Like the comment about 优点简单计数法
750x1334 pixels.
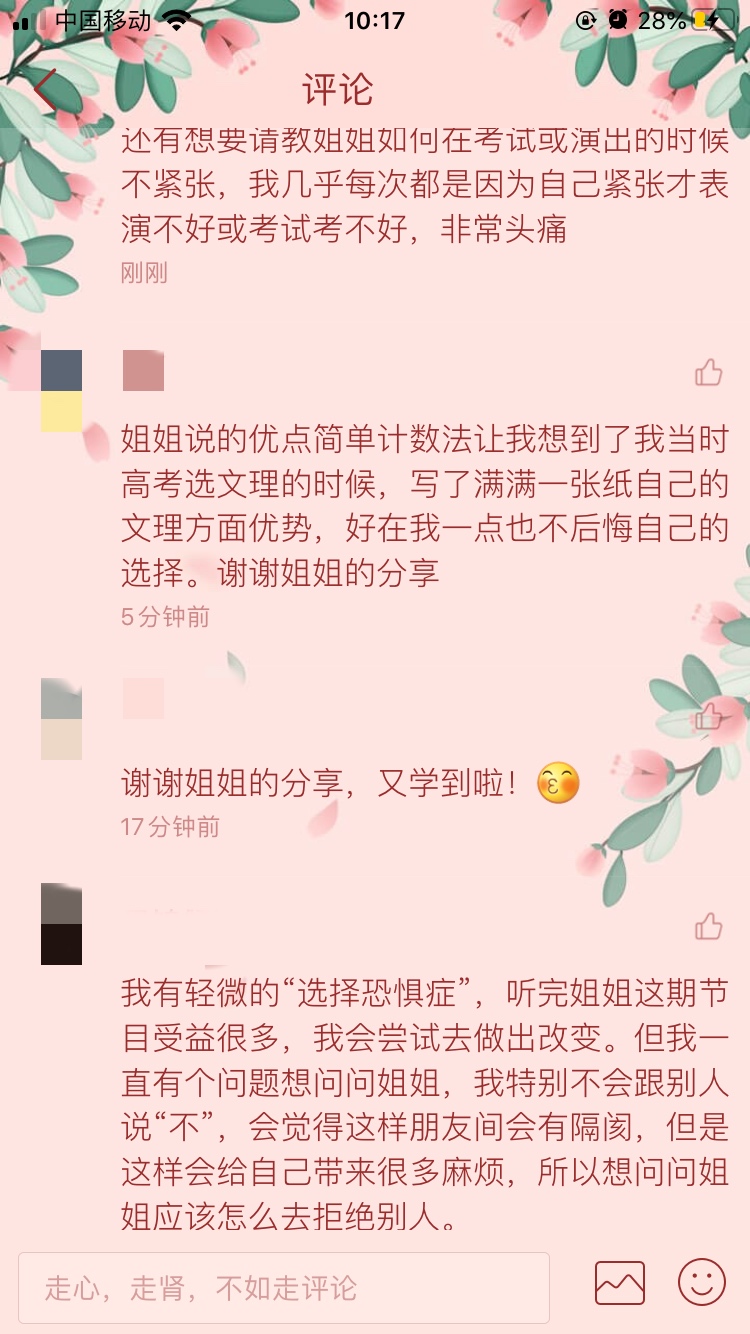[x=708, y=370]
